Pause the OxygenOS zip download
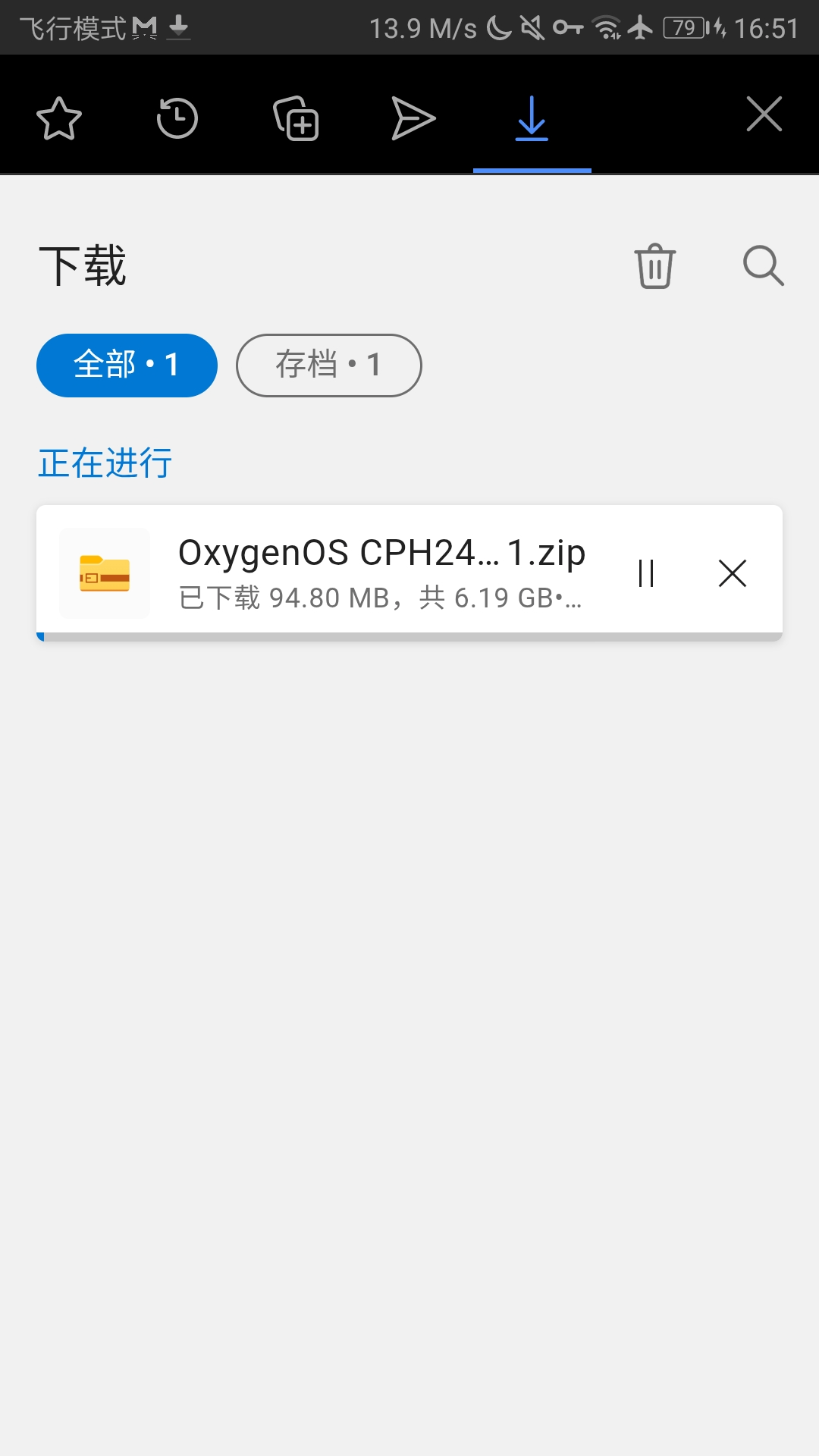The width and height of the screenshot is (819, 1456). tap(646, 573)
